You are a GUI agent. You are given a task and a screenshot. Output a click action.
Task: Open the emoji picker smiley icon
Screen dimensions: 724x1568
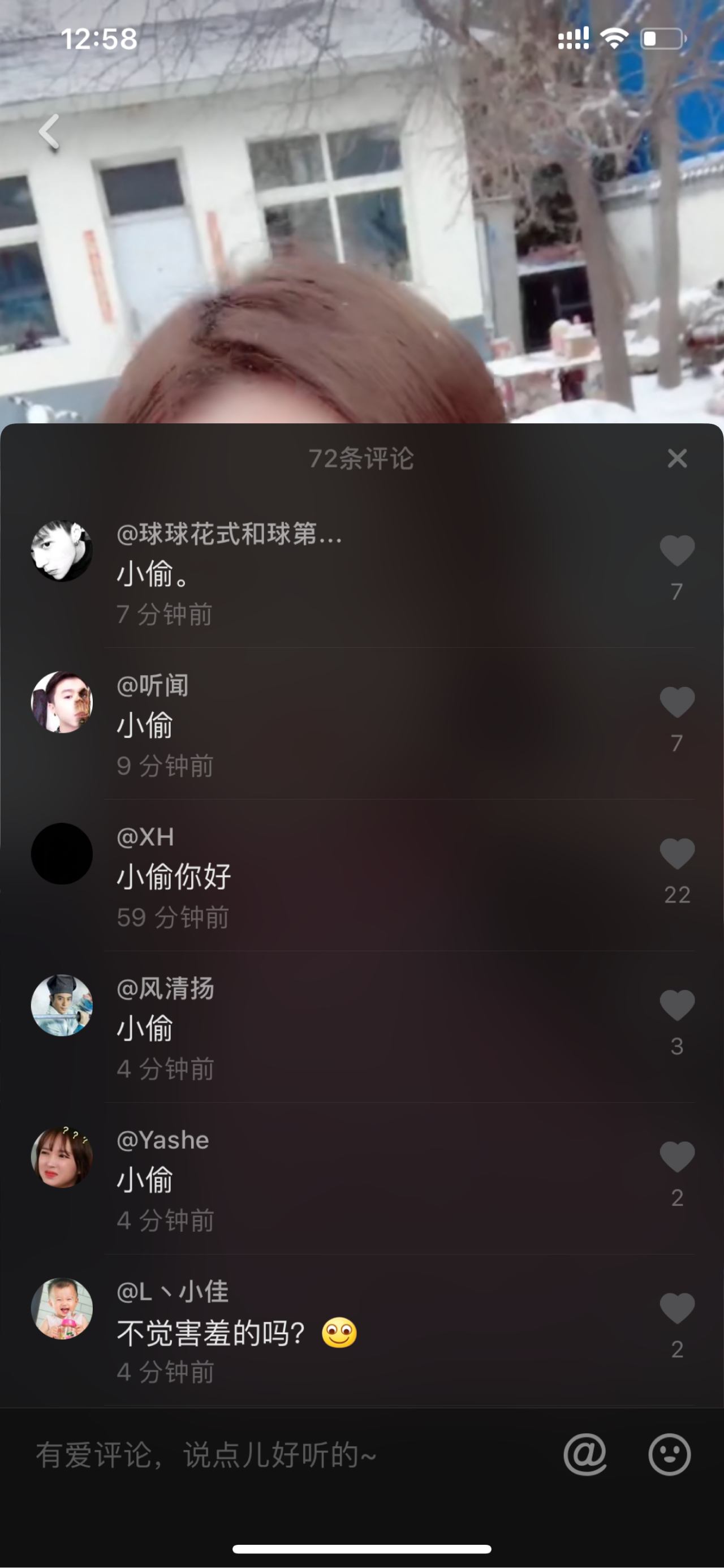669,1455
